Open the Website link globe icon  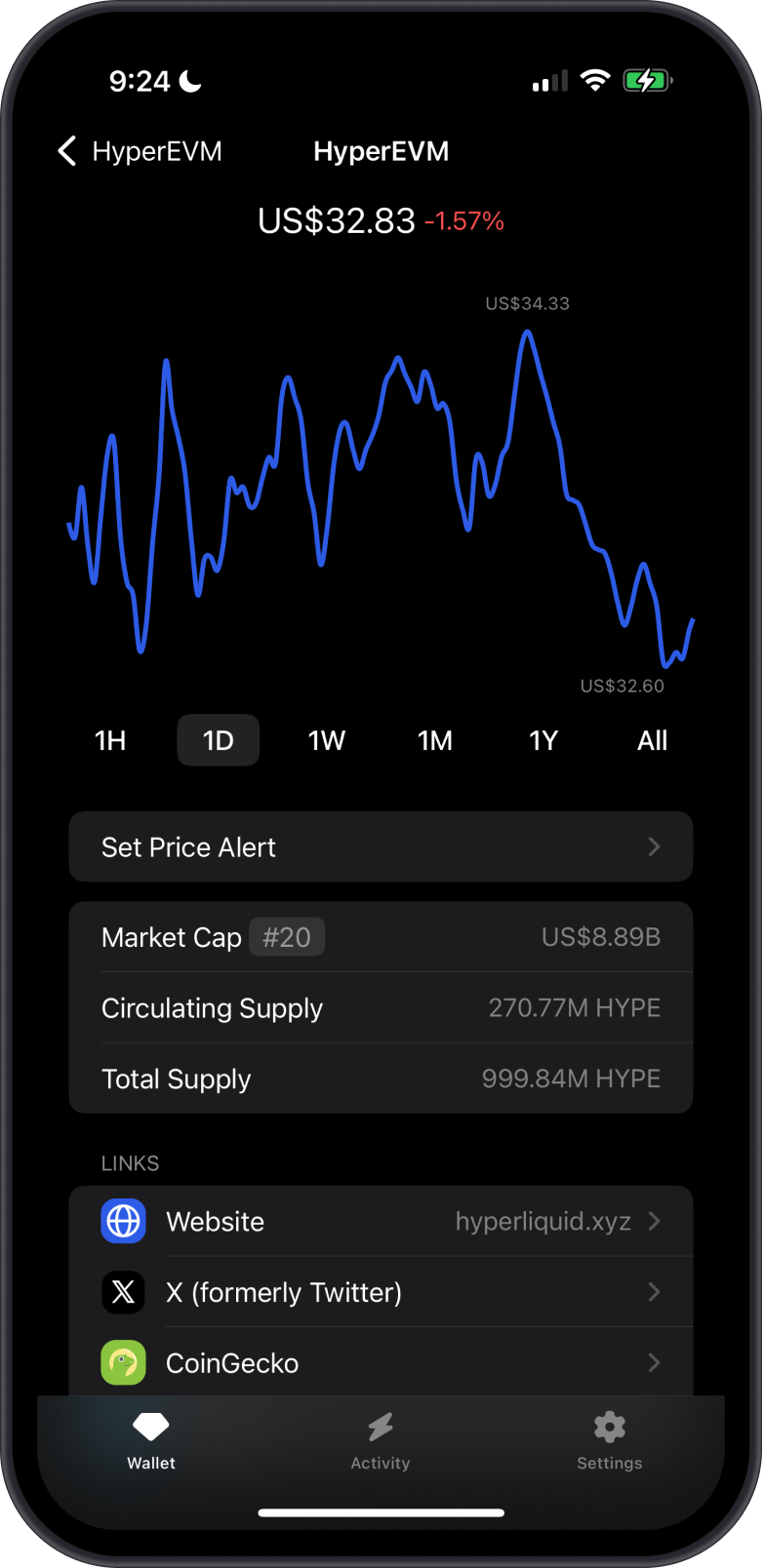123,1221
